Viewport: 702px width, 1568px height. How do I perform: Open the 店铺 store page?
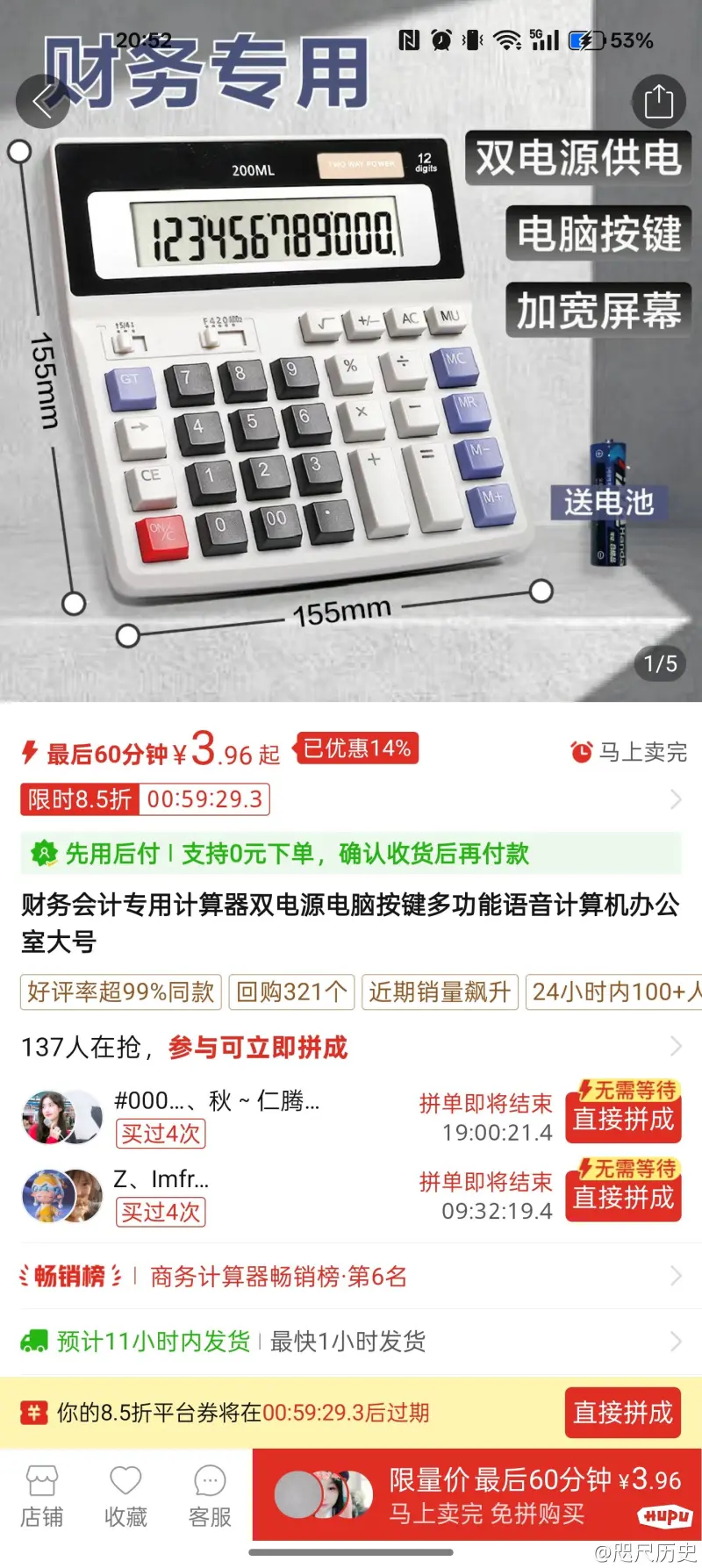click(x=41, y=1497)
